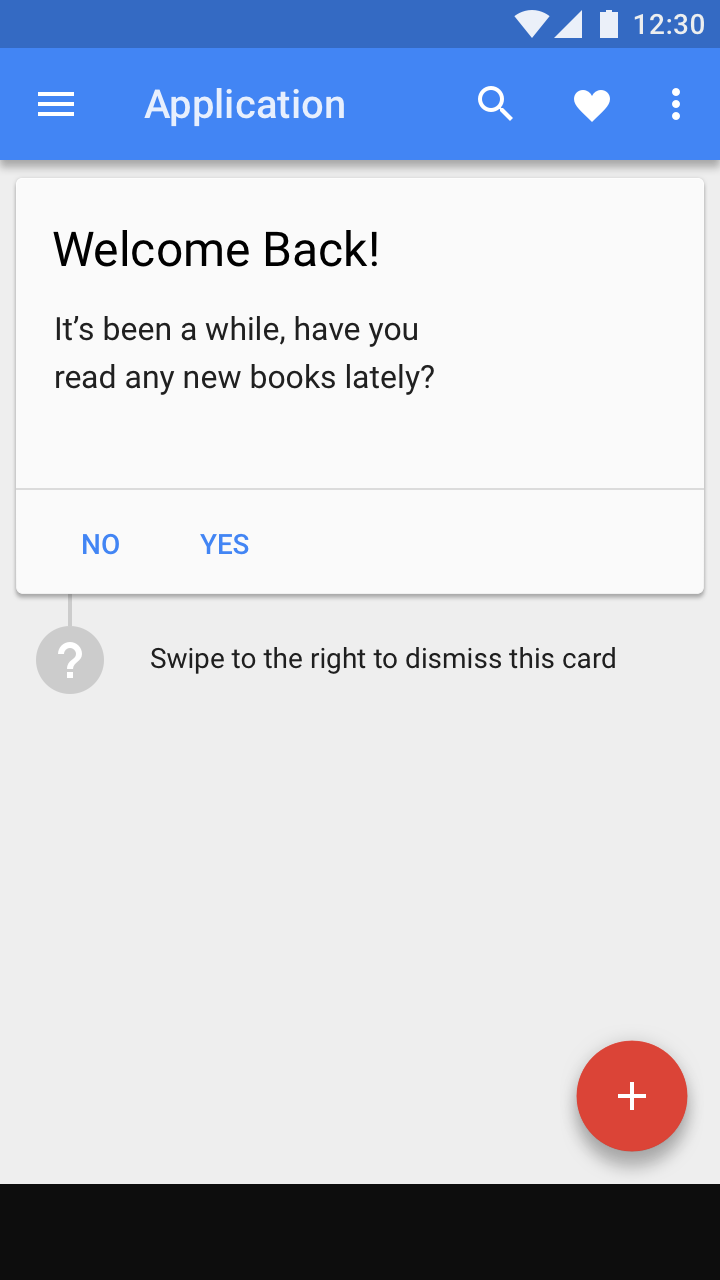Open the three-dot overflow menu

click(x=676, y=104)
